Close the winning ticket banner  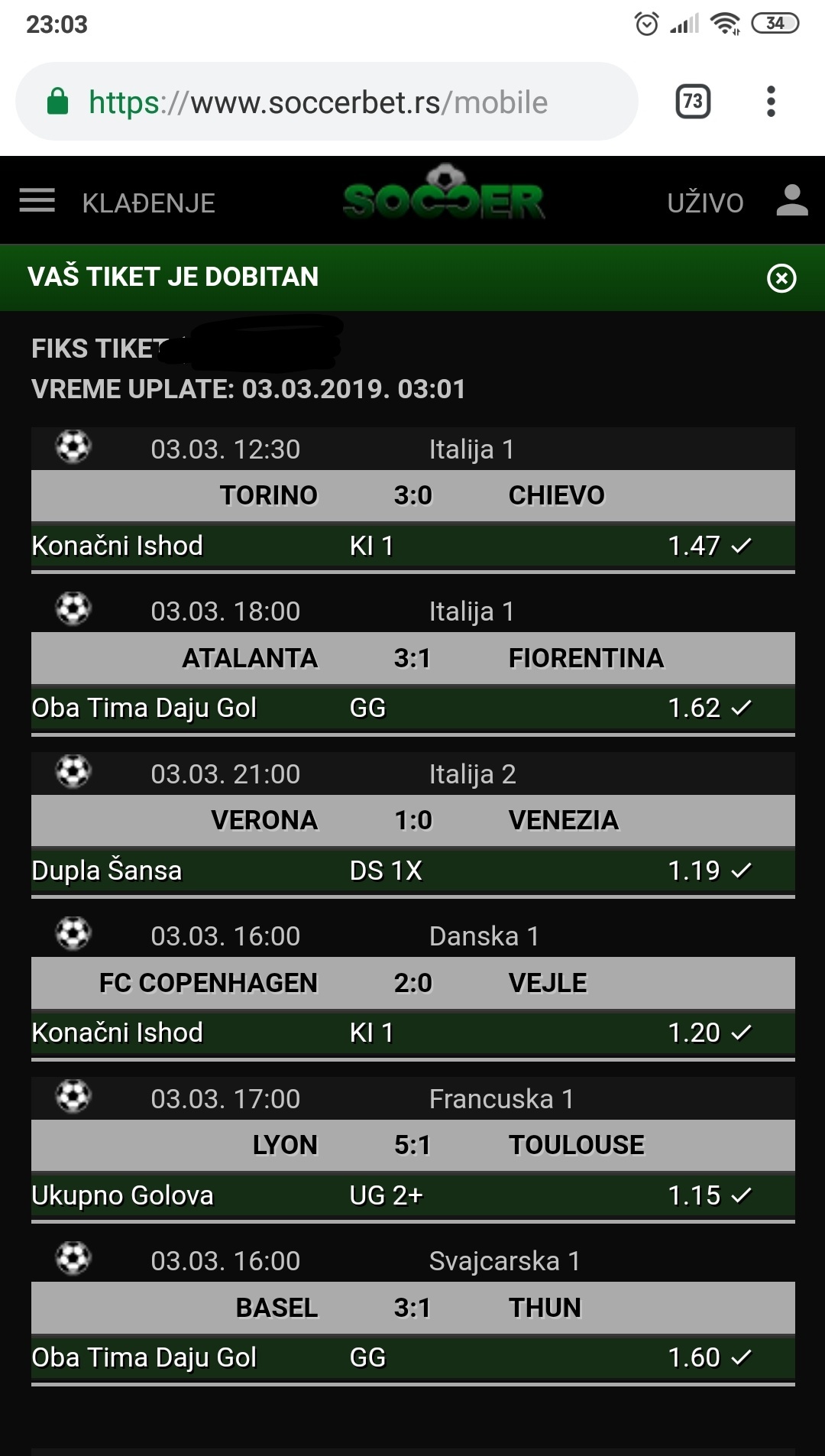tap(781, 278)
